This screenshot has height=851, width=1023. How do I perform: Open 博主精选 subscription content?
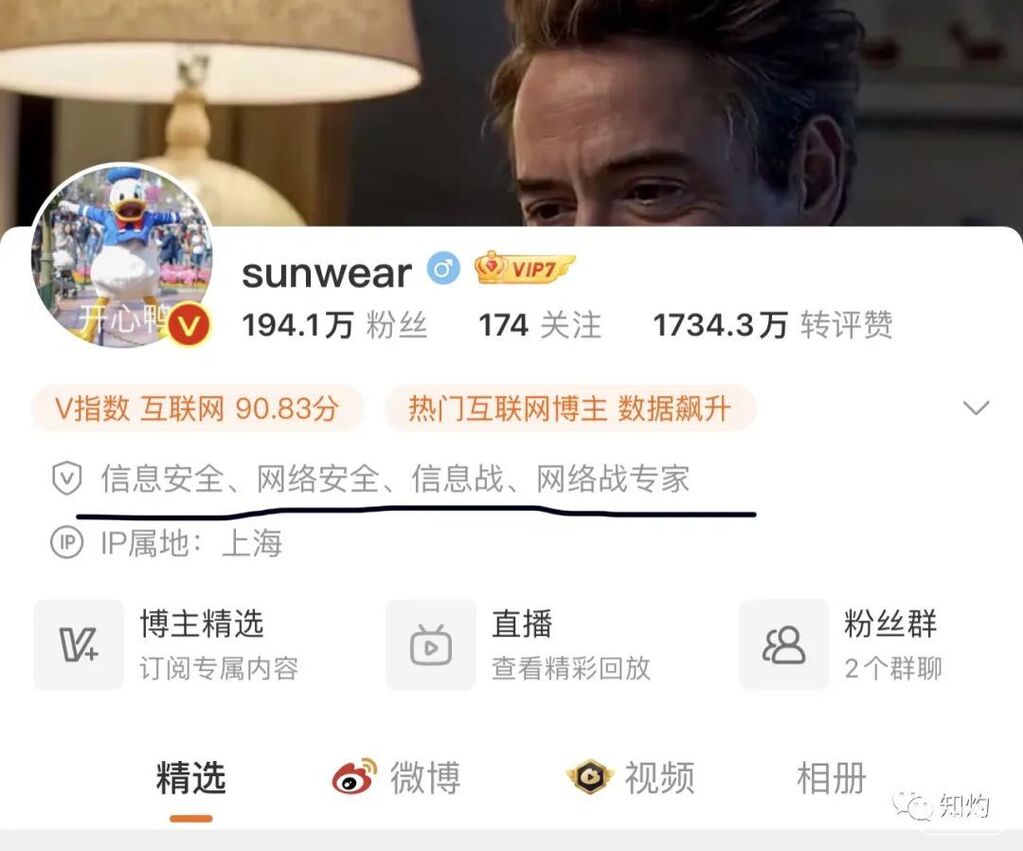pyautogui.click(x=166, y=644)
